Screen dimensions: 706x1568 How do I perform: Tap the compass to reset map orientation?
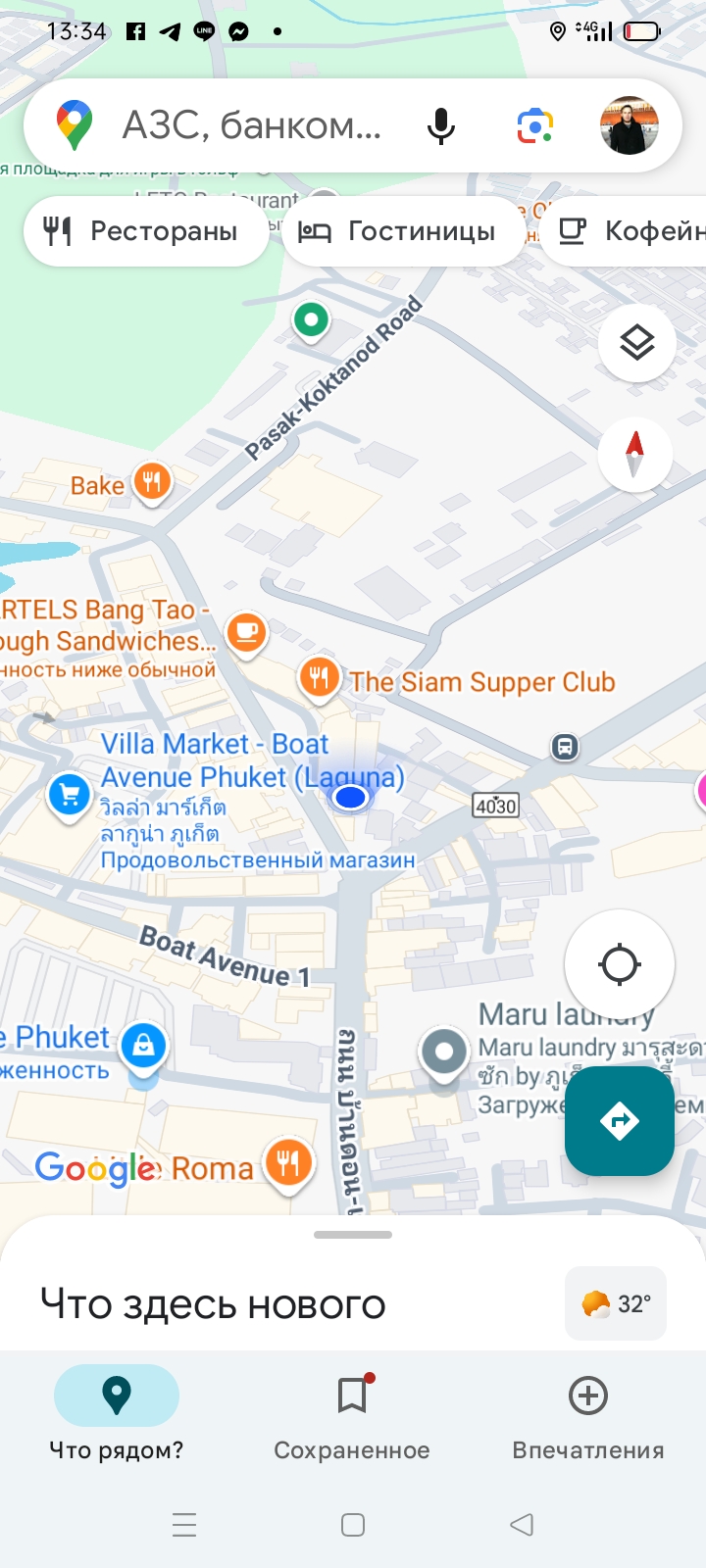(634, 454)
